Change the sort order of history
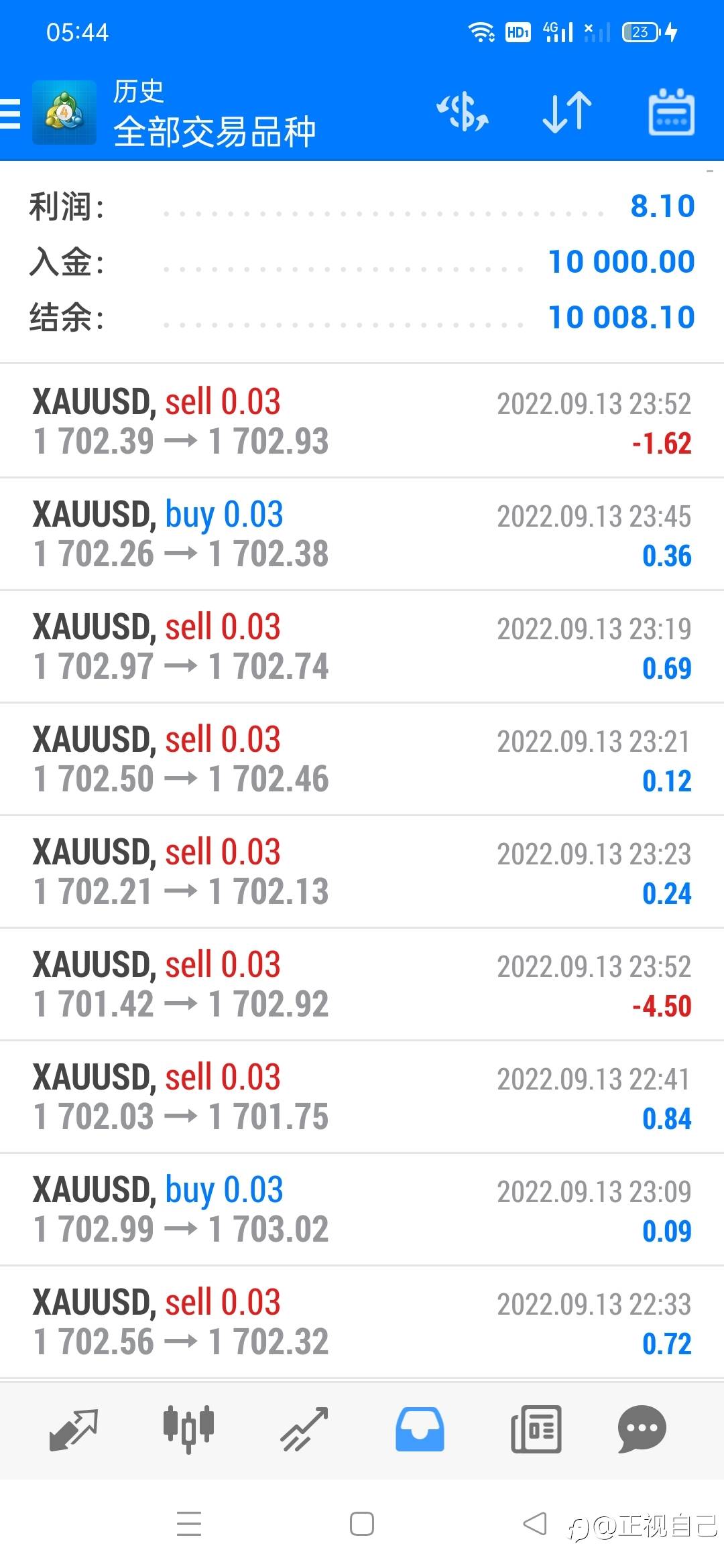Image resolution: width=724 pixels, height=1568 pixels. [566, 112]
